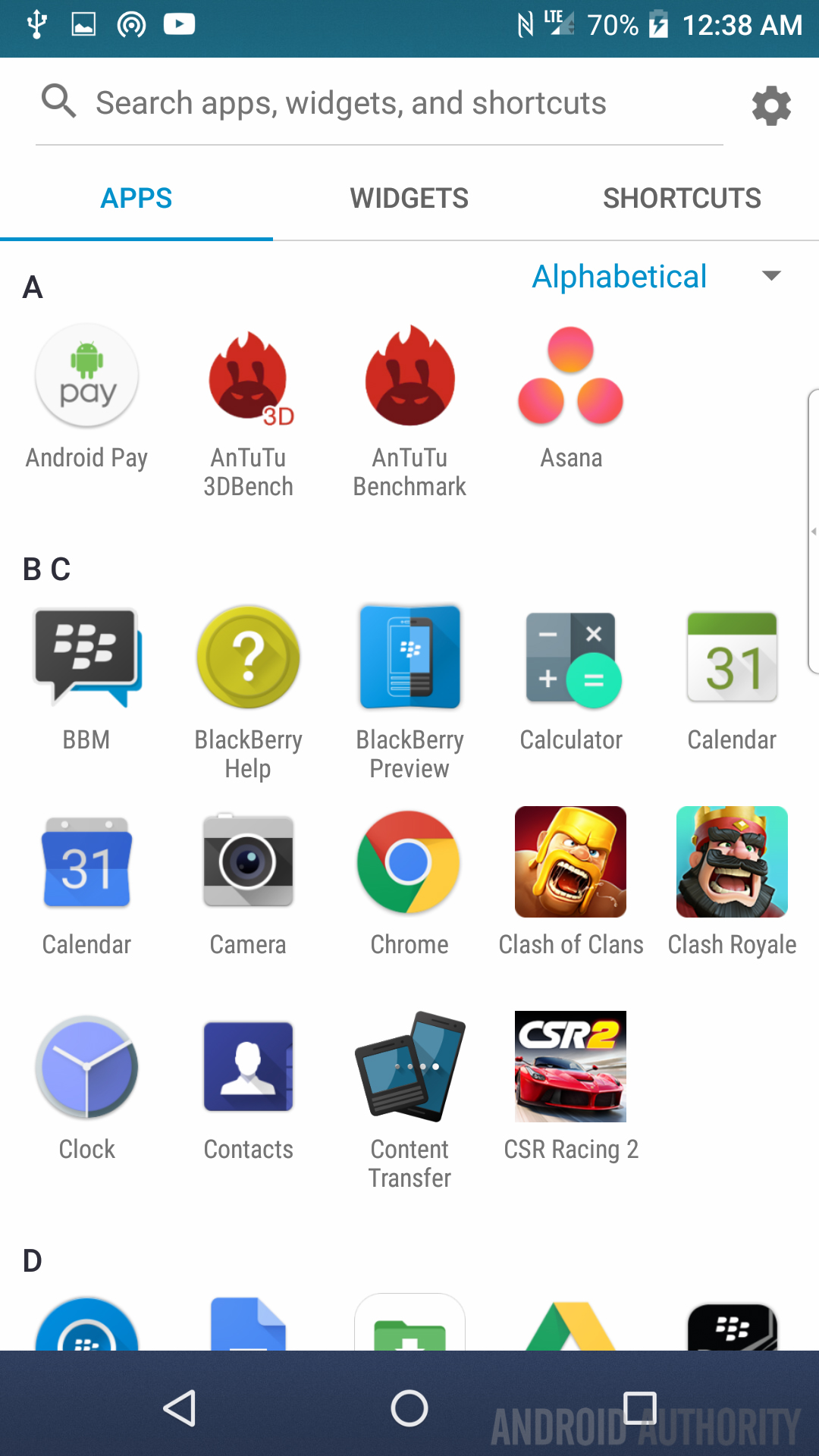Open the Camera app
Image resolution: width=819 pixels, height=1456 pixels.
pyautogui.click(x=248, y=862)
